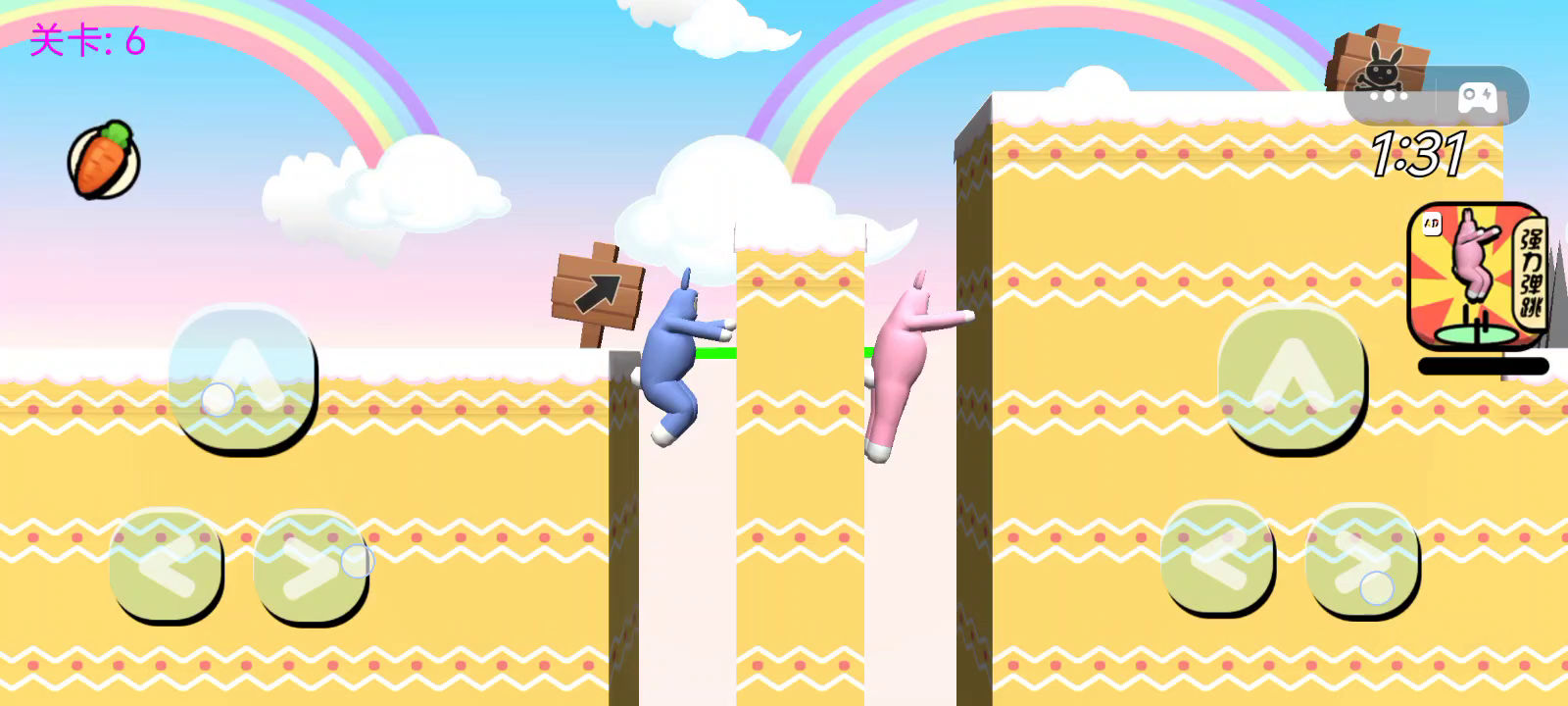Image resolution: width=1568 pixels, height=706 pixels.
Task: Move left using the left-hand control set
Action: coord(166,566)
